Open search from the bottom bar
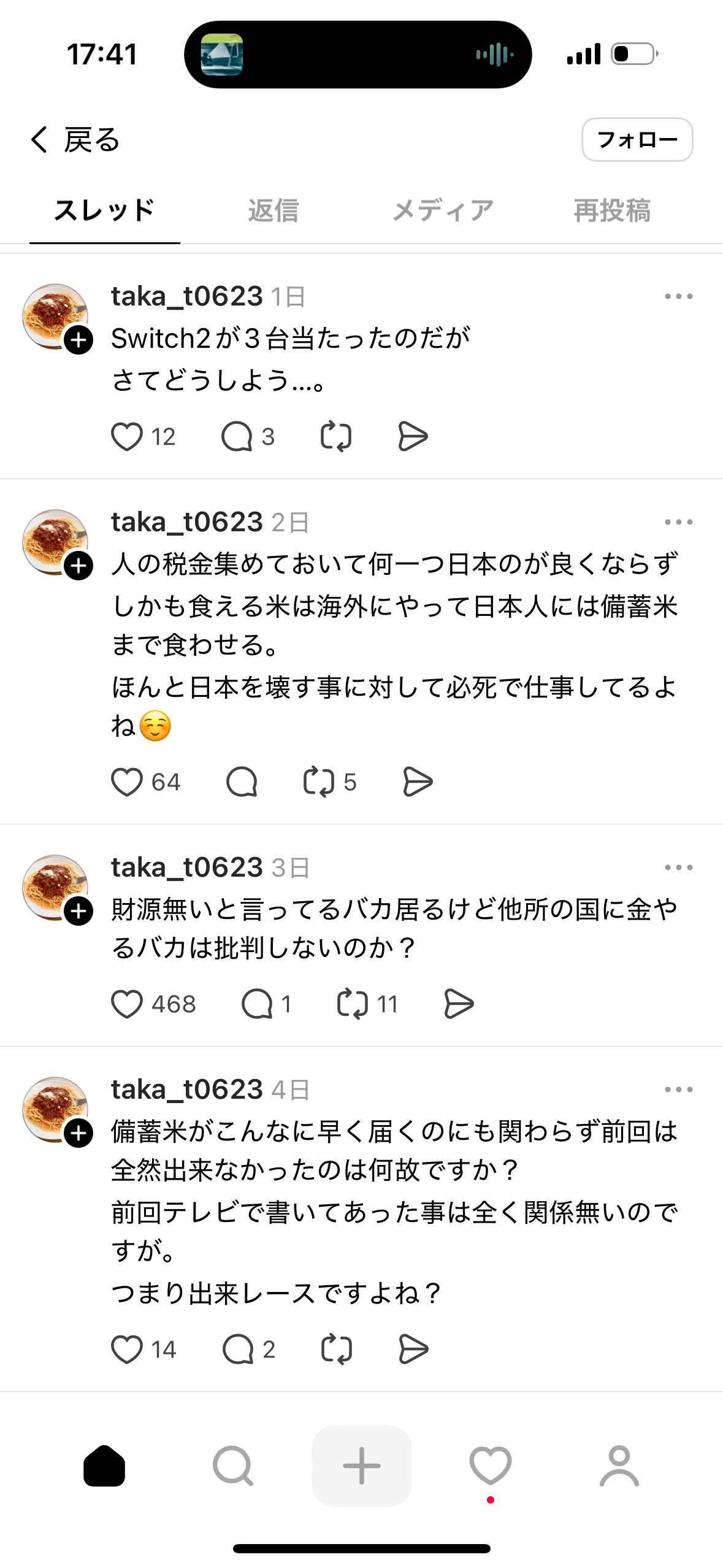Screen dimensions: 723x1568 click(233, 1466)
